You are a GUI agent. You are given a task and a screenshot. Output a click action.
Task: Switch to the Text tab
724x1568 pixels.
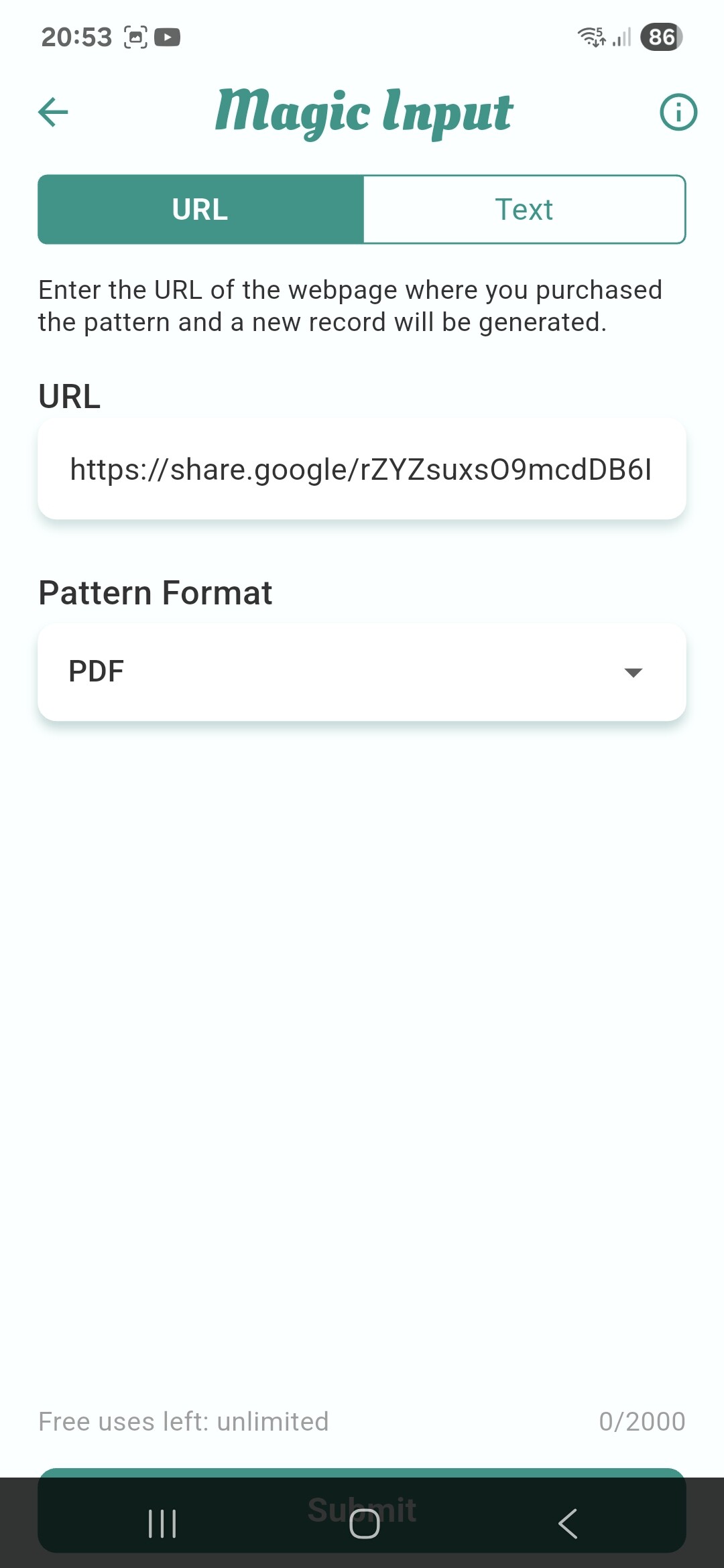[x=524, y=210]
